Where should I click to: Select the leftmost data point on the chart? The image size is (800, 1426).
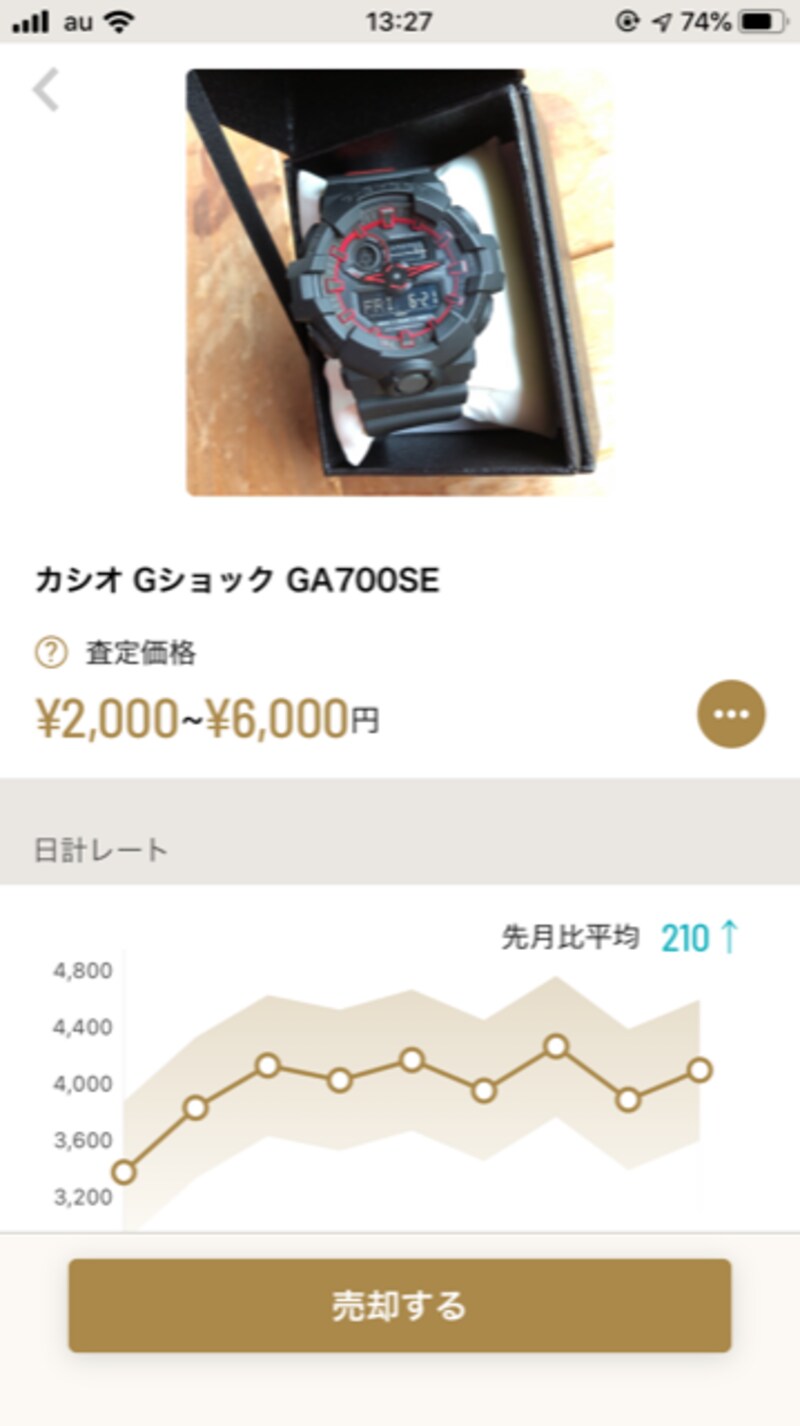point(123,1170)
